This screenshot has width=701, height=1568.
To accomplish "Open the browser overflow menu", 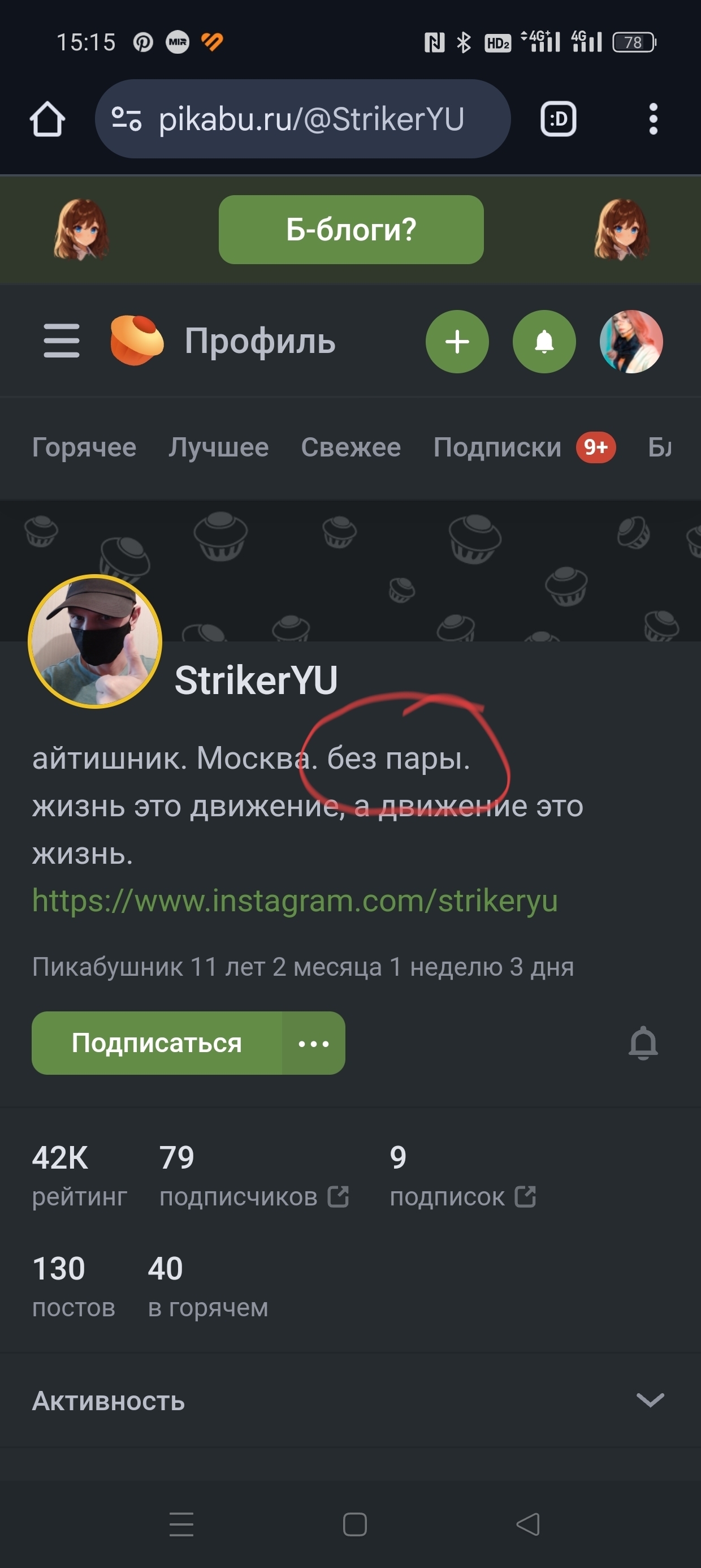I will (653, 119).
